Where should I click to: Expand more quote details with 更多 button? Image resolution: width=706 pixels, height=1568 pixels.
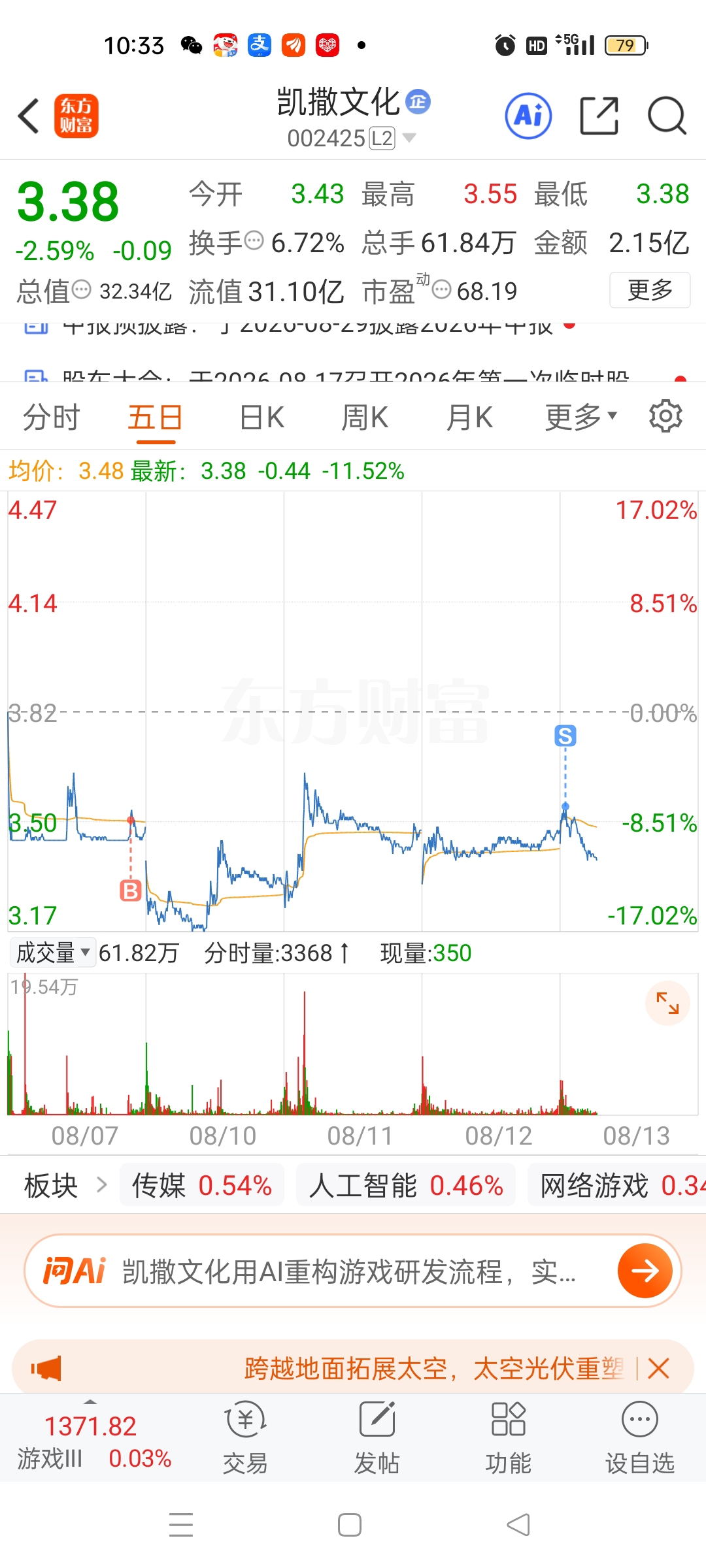pos(650,290)
